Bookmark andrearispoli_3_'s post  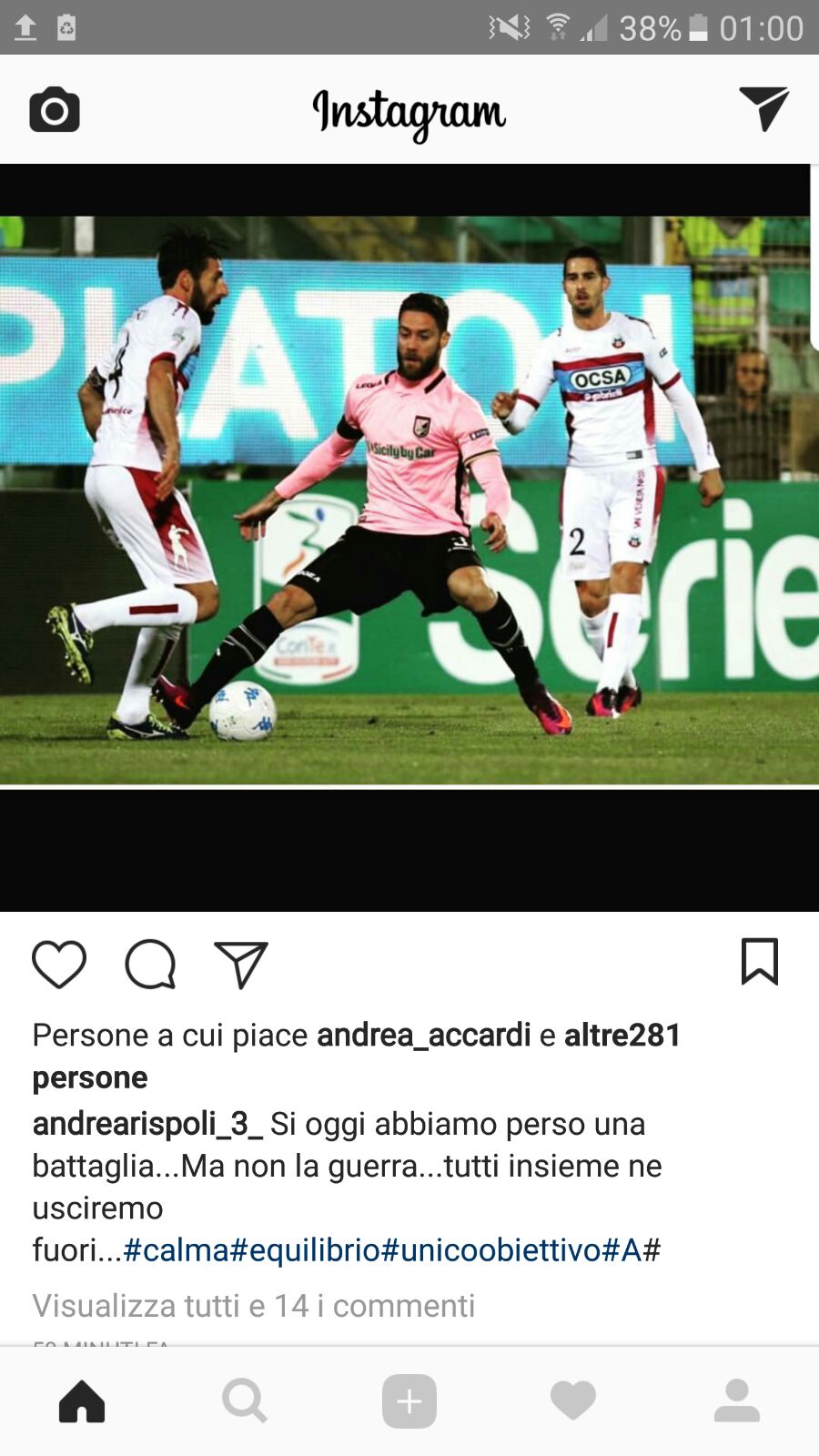click(759, 961)
